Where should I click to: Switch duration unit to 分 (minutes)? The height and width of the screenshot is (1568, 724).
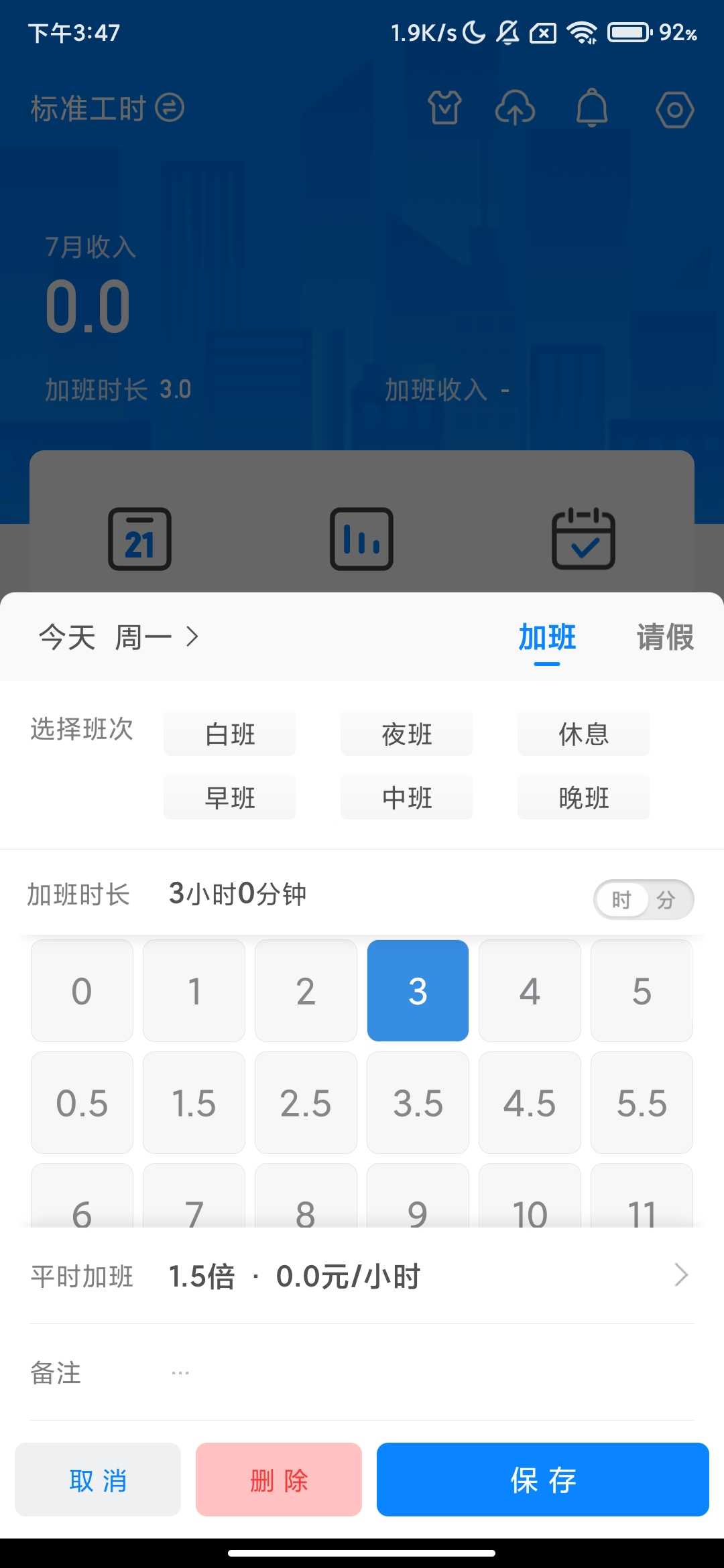pyautogui.click(x=665, y=900)
